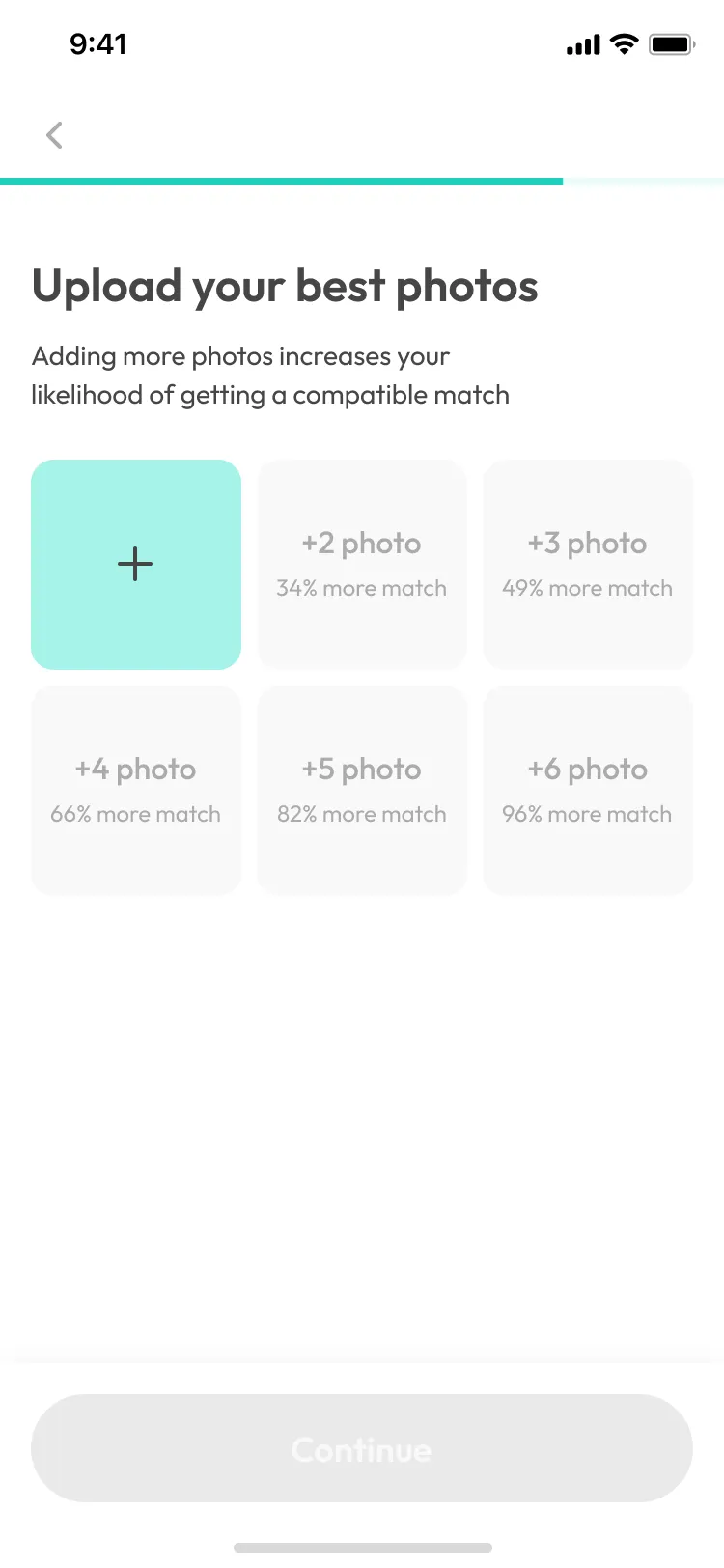Tap the +6 photo slot
The width and height of the screenshot is (724, 1568).
588,791
